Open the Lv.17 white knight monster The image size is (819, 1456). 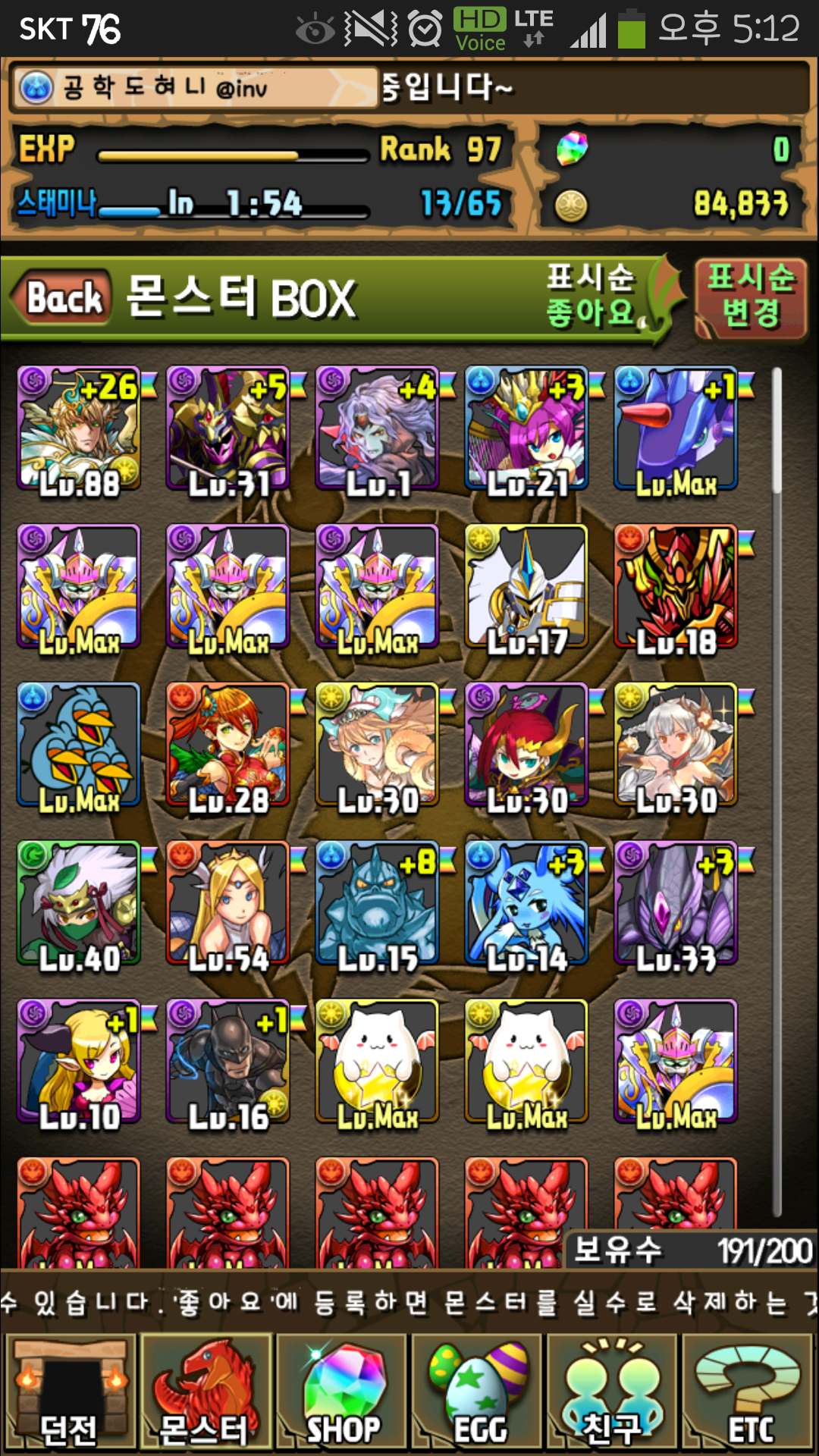coord(527,588)
